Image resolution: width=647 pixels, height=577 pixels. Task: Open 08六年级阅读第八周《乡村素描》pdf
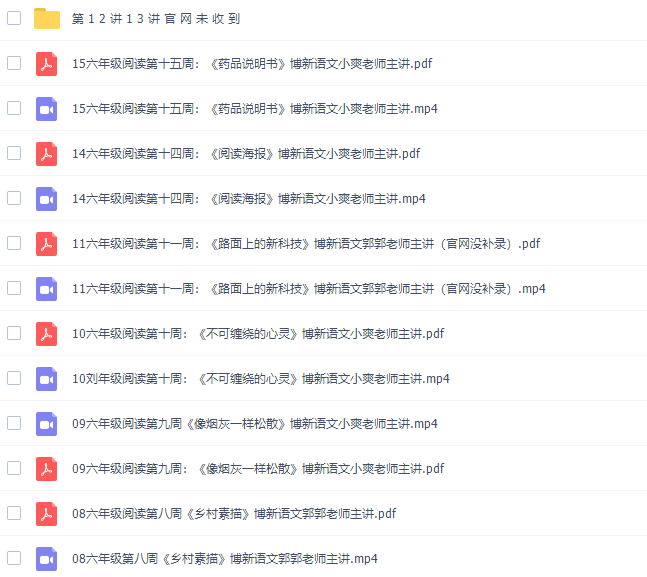pyautogui.click(x=234, y=514)
